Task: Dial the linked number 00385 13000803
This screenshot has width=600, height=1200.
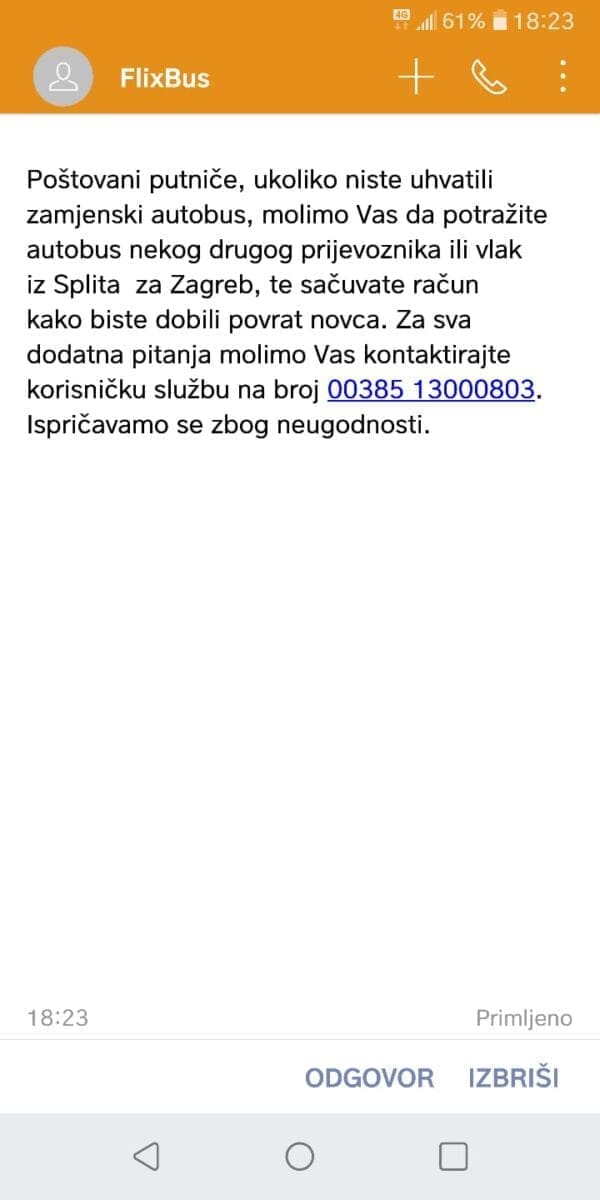Action: [433, 391]
